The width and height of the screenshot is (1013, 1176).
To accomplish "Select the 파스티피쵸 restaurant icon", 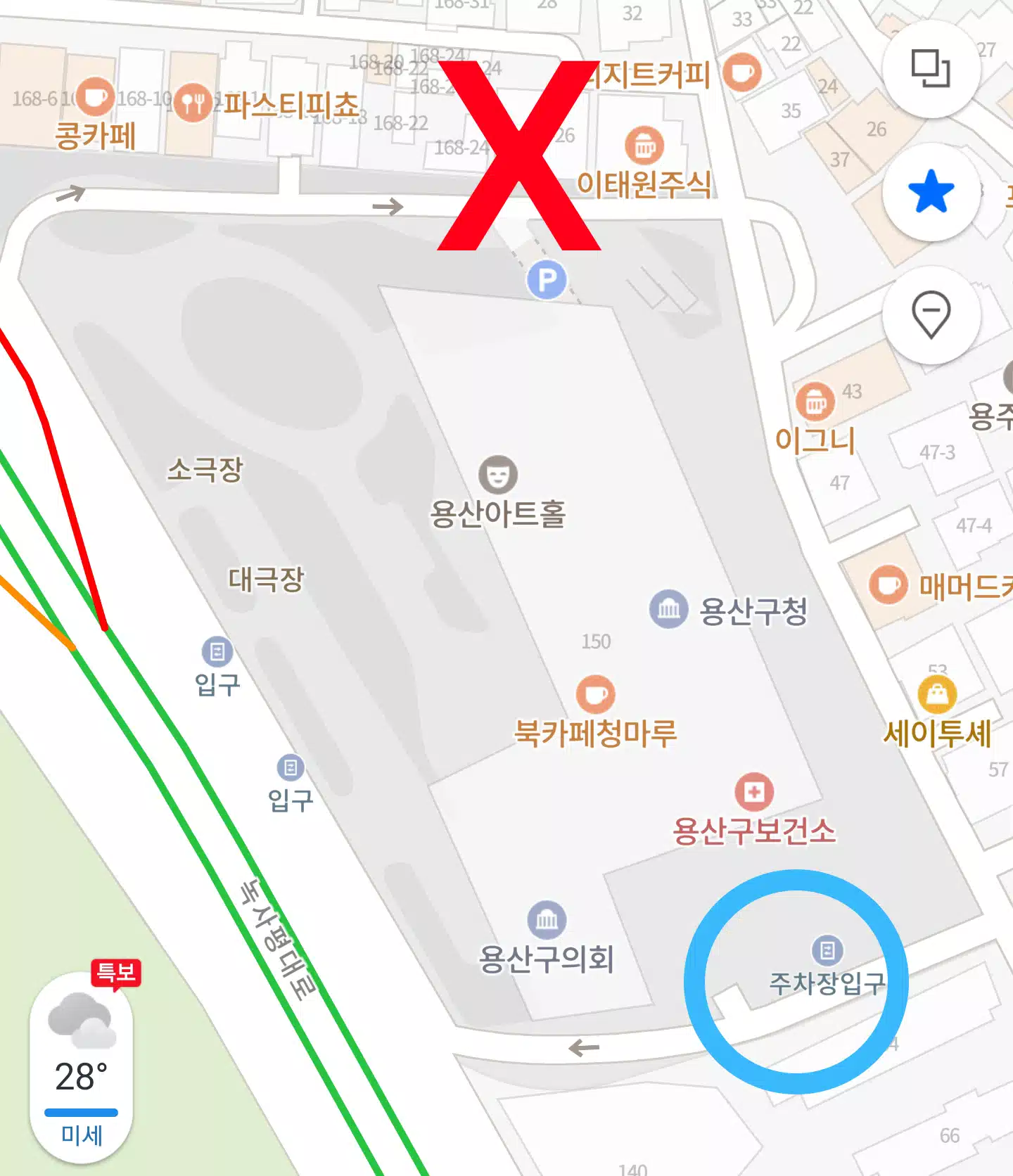I will click(193, 101).
